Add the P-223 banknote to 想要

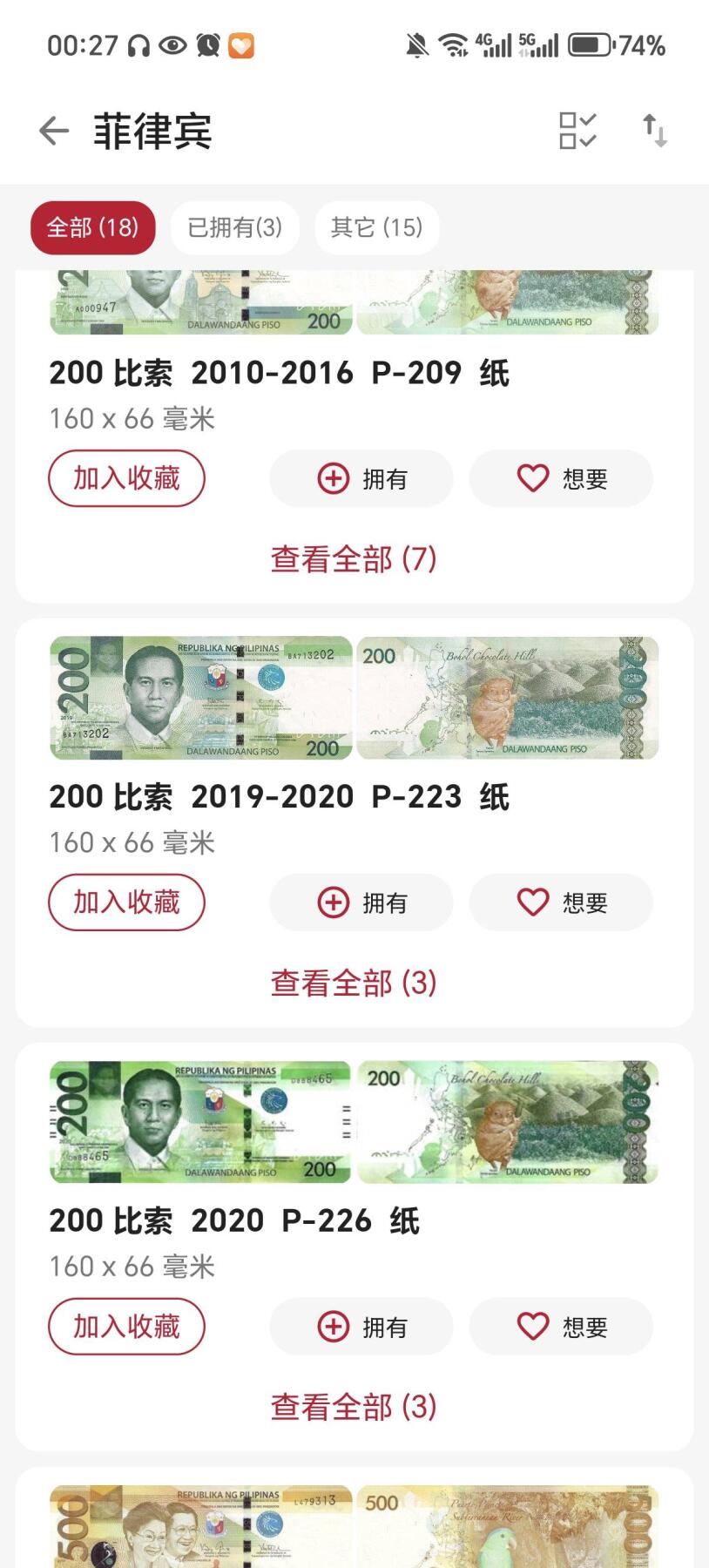coord(561,902)
